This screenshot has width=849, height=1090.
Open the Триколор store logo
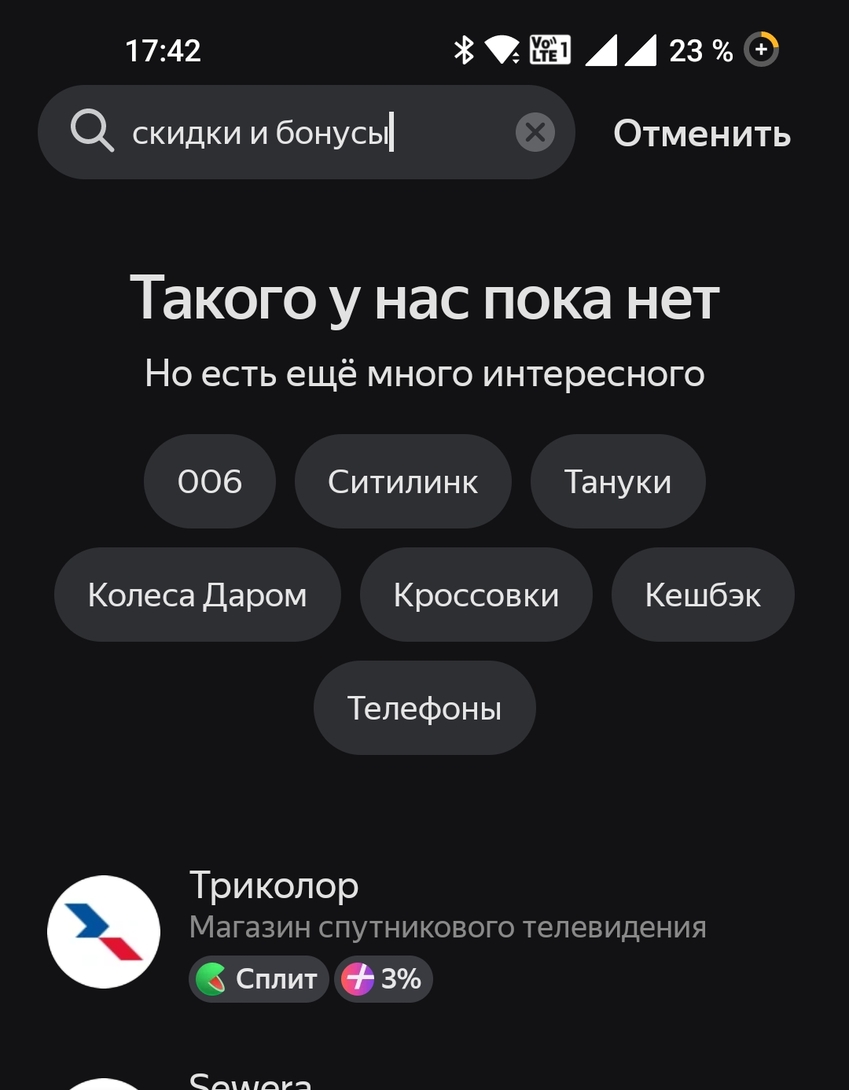tap(104, 932)
